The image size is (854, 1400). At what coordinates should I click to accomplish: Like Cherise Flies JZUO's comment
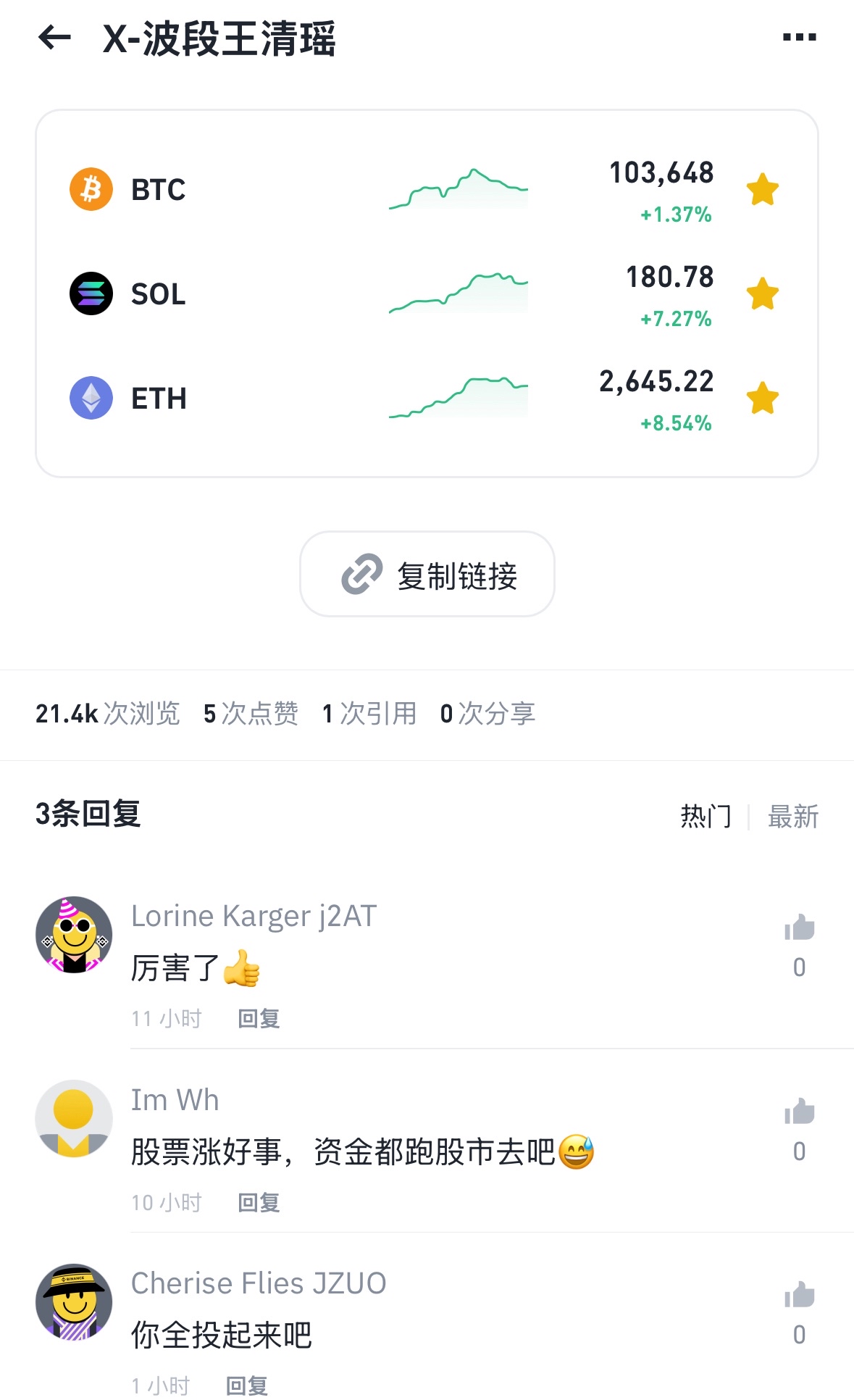(799, 1296)
